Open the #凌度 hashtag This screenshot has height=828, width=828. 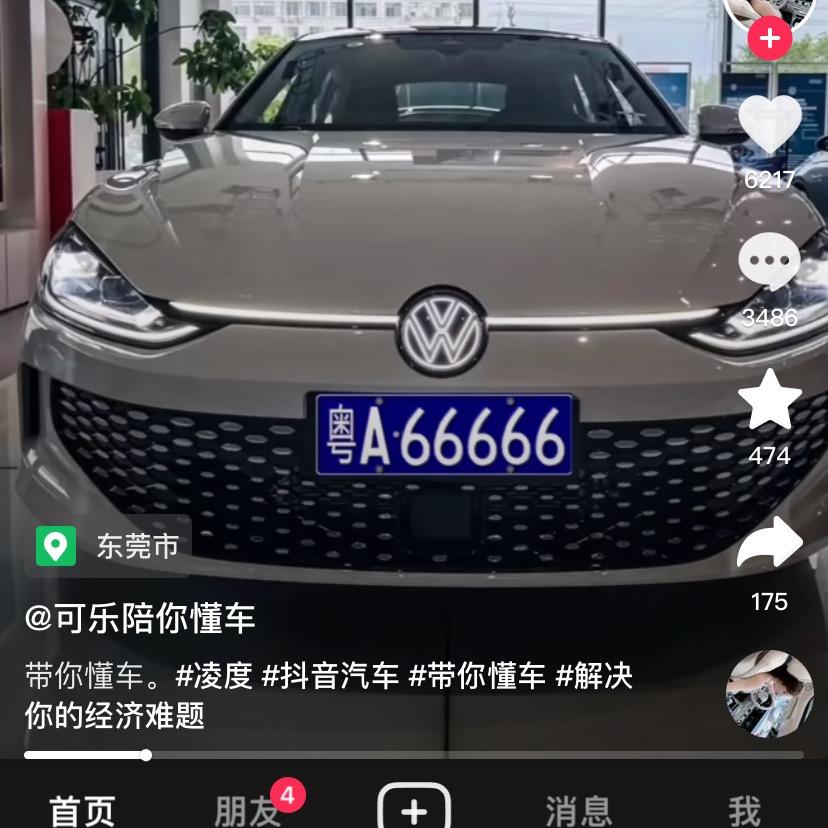pos(214,676)
